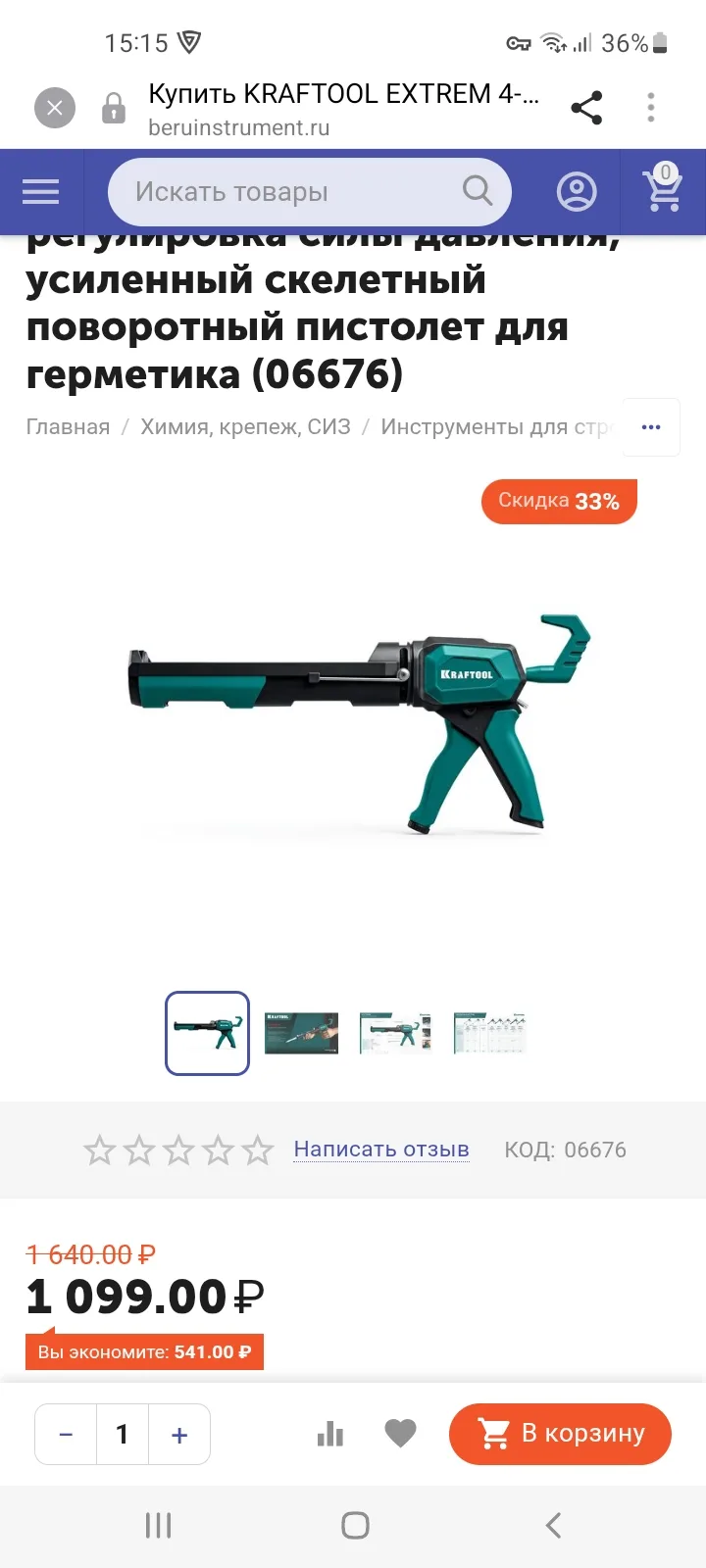Decrease quantity with minus button
The width and height of the screenshot is (706, 1568).
[66, 1435]
